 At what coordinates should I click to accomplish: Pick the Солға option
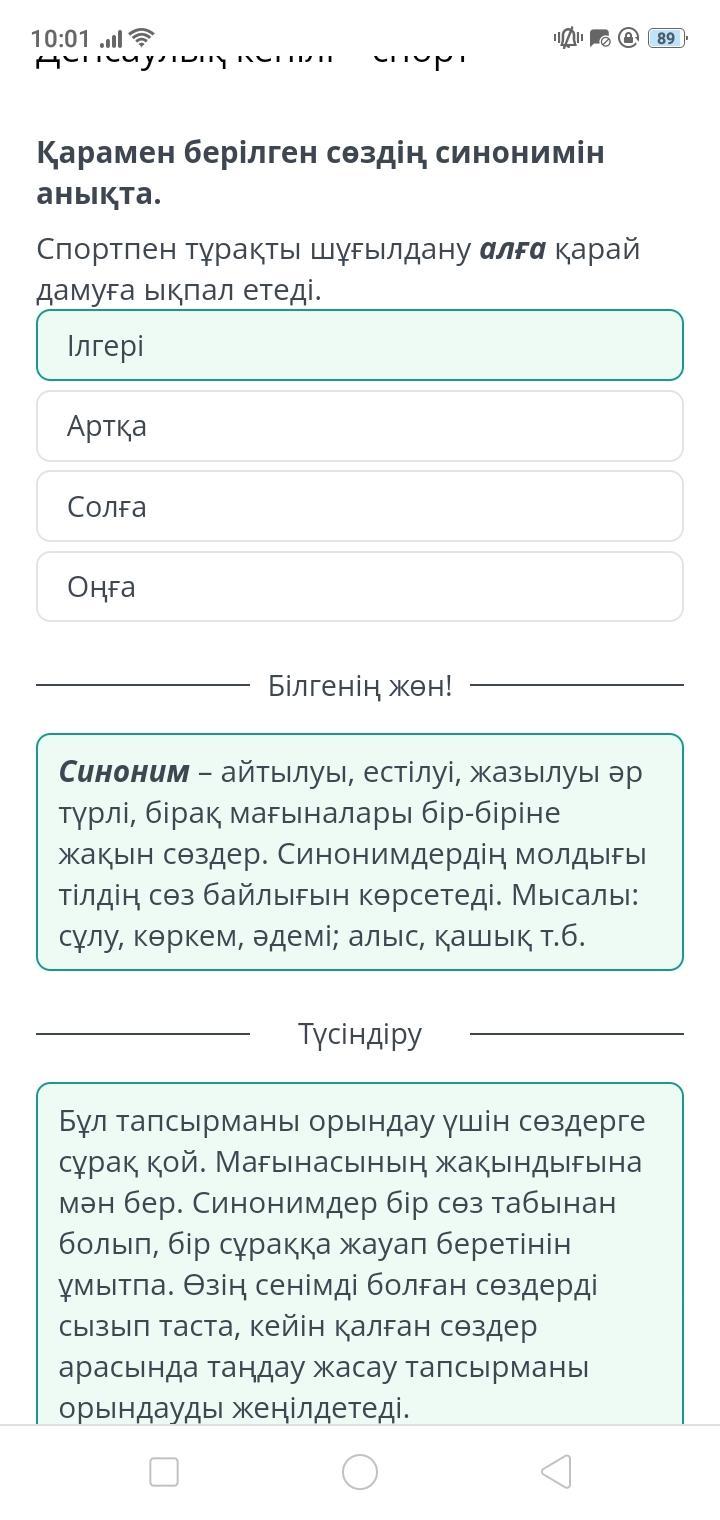pos(360,506)
